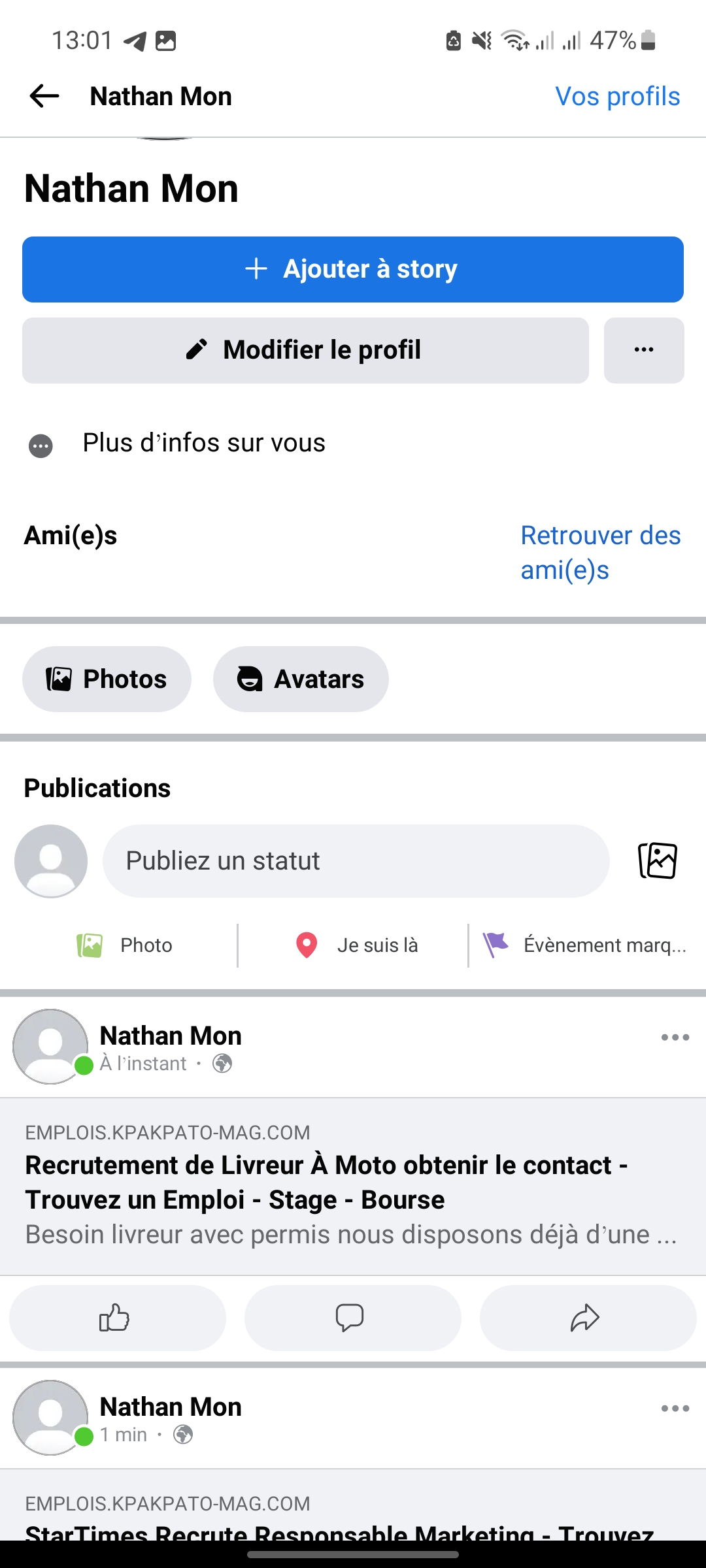Open the gallery icon beside status field
Viewport: 706px width, 1568px height.
pos(658,860)
